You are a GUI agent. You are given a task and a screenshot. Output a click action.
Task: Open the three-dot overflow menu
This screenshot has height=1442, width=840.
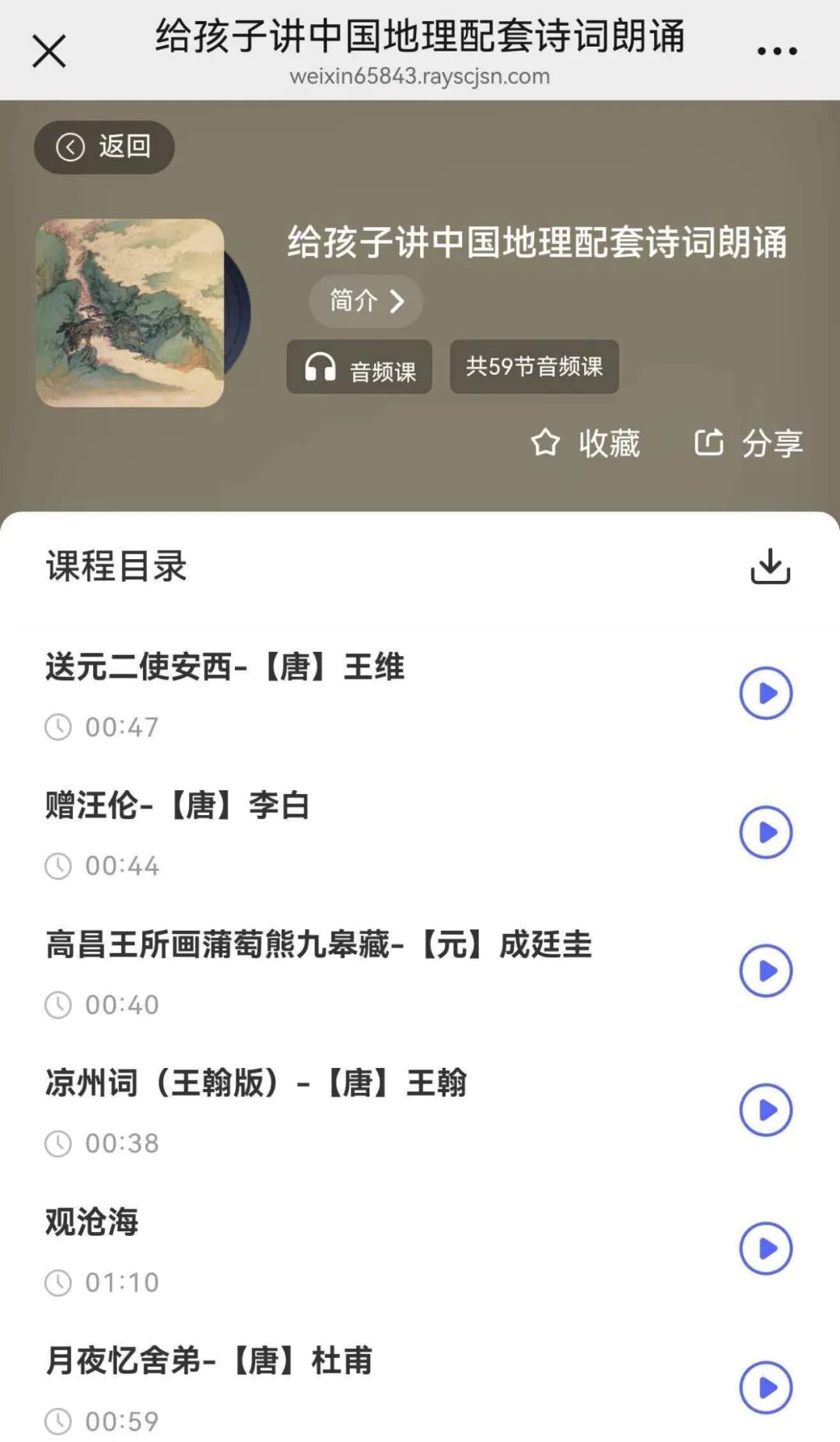click(x=777, y=51)
